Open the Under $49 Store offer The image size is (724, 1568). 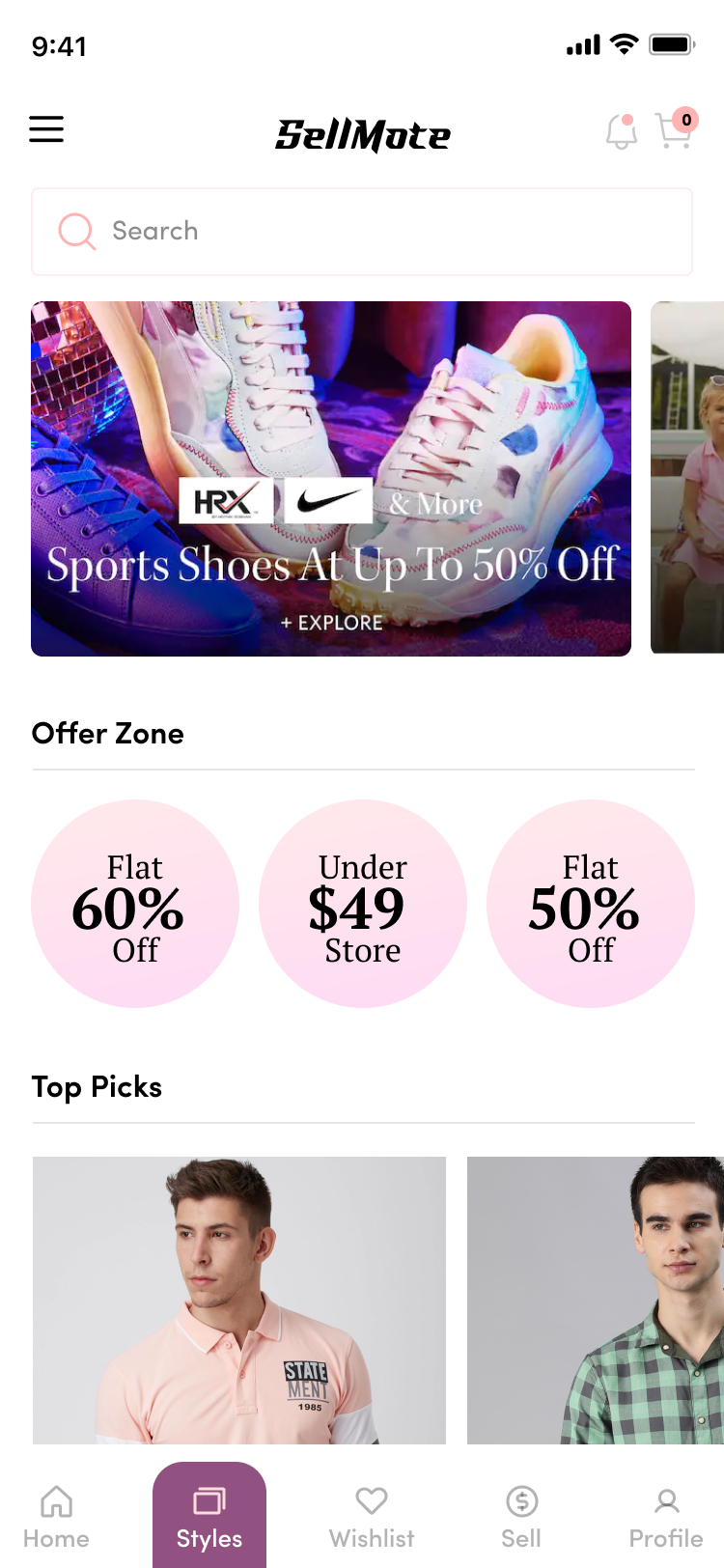[363, 904]
